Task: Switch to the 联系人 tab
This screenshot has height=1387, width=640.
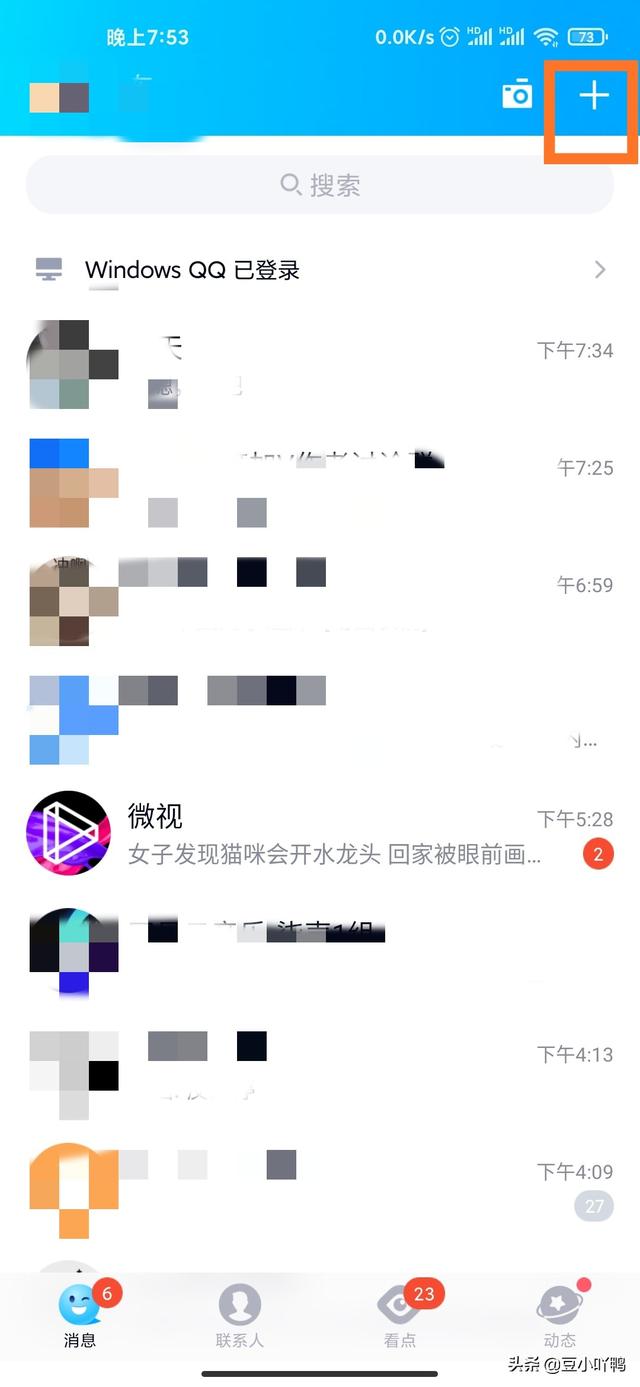Action: 240,1317
